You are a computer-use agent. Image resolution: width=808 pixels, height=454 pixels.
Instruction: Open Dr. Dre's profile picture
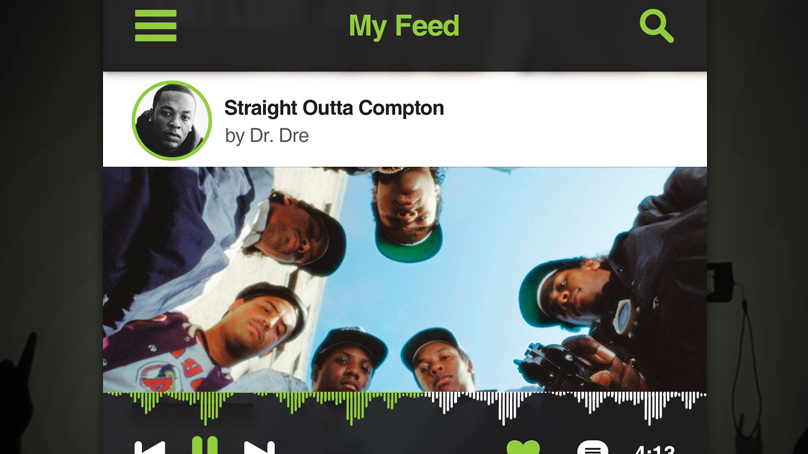pos(172,120)
